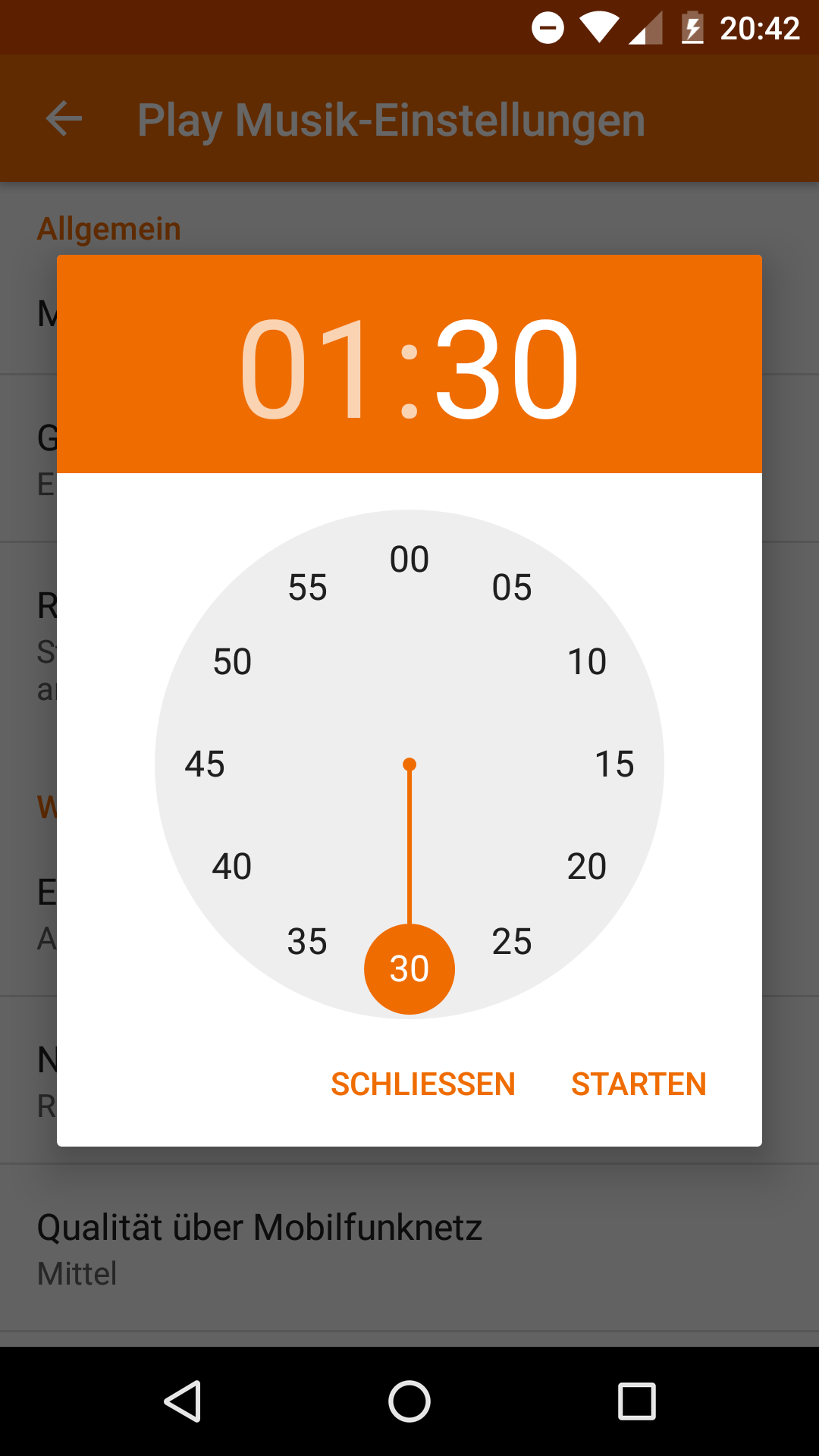
Task: Pick 50 on the minute dial
Action: pos(232,662)
